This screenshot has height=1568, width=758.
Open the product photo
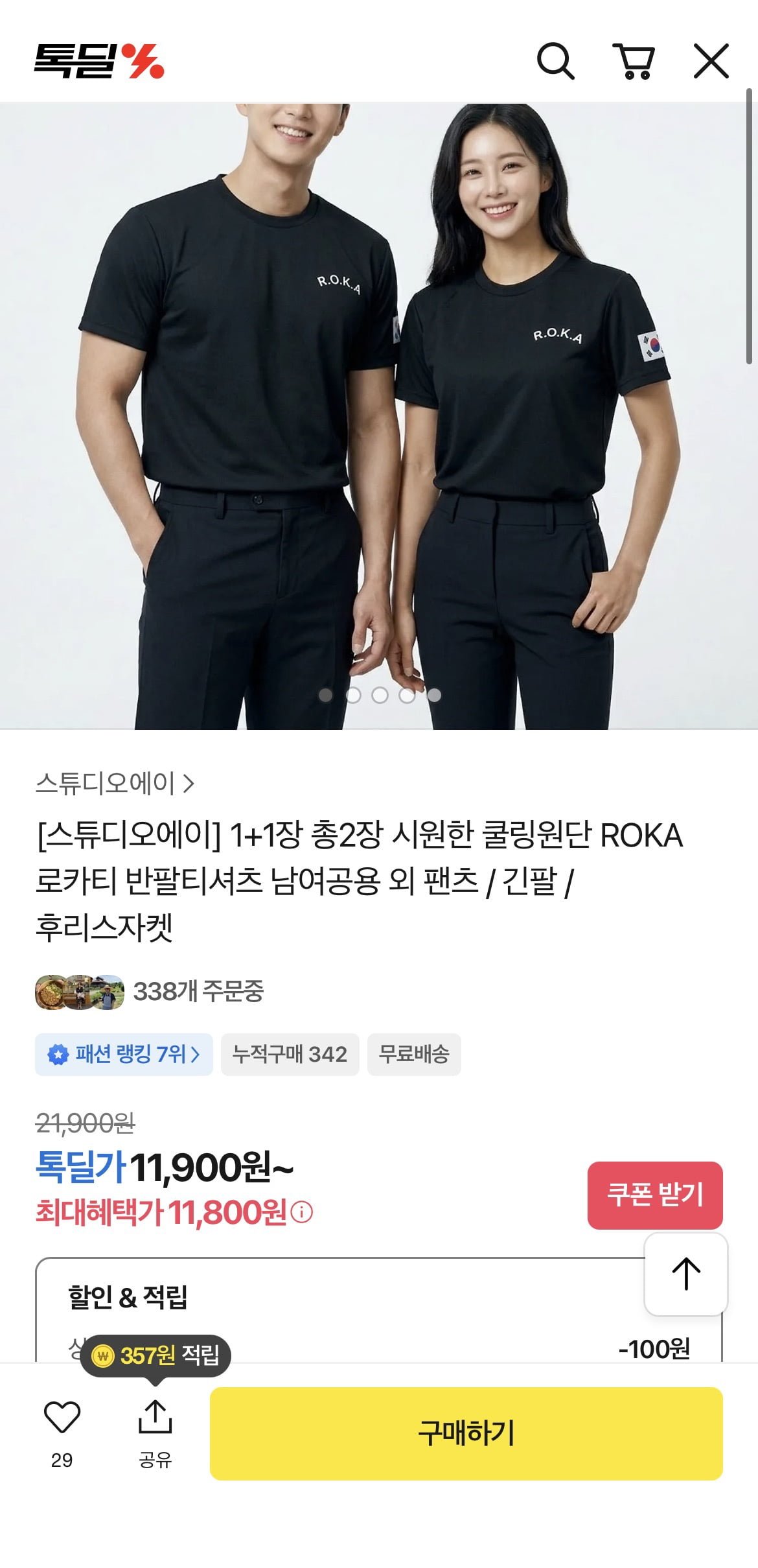(x=379, y=415)
